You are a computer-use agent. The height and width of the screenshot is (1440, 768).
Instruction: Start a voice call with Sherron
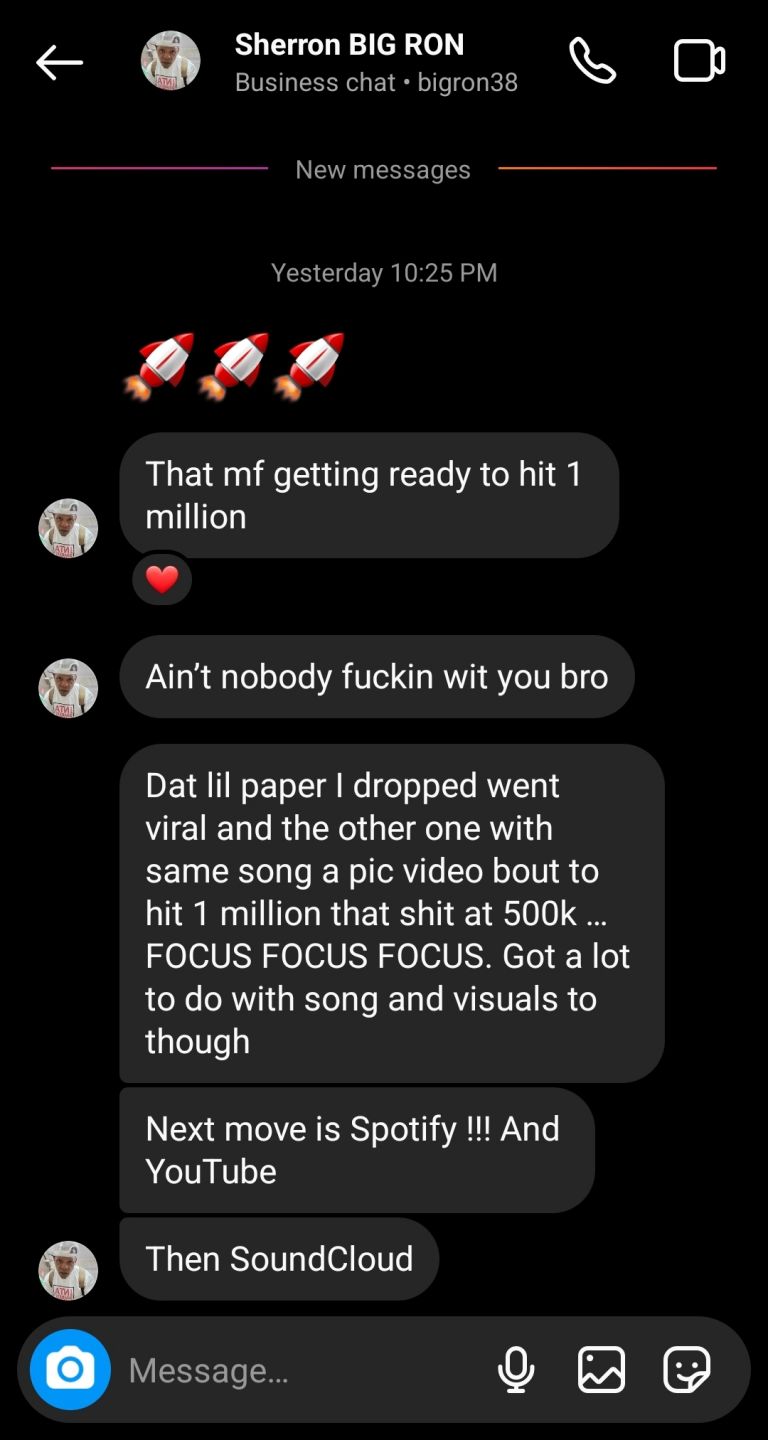coord(592,61)
